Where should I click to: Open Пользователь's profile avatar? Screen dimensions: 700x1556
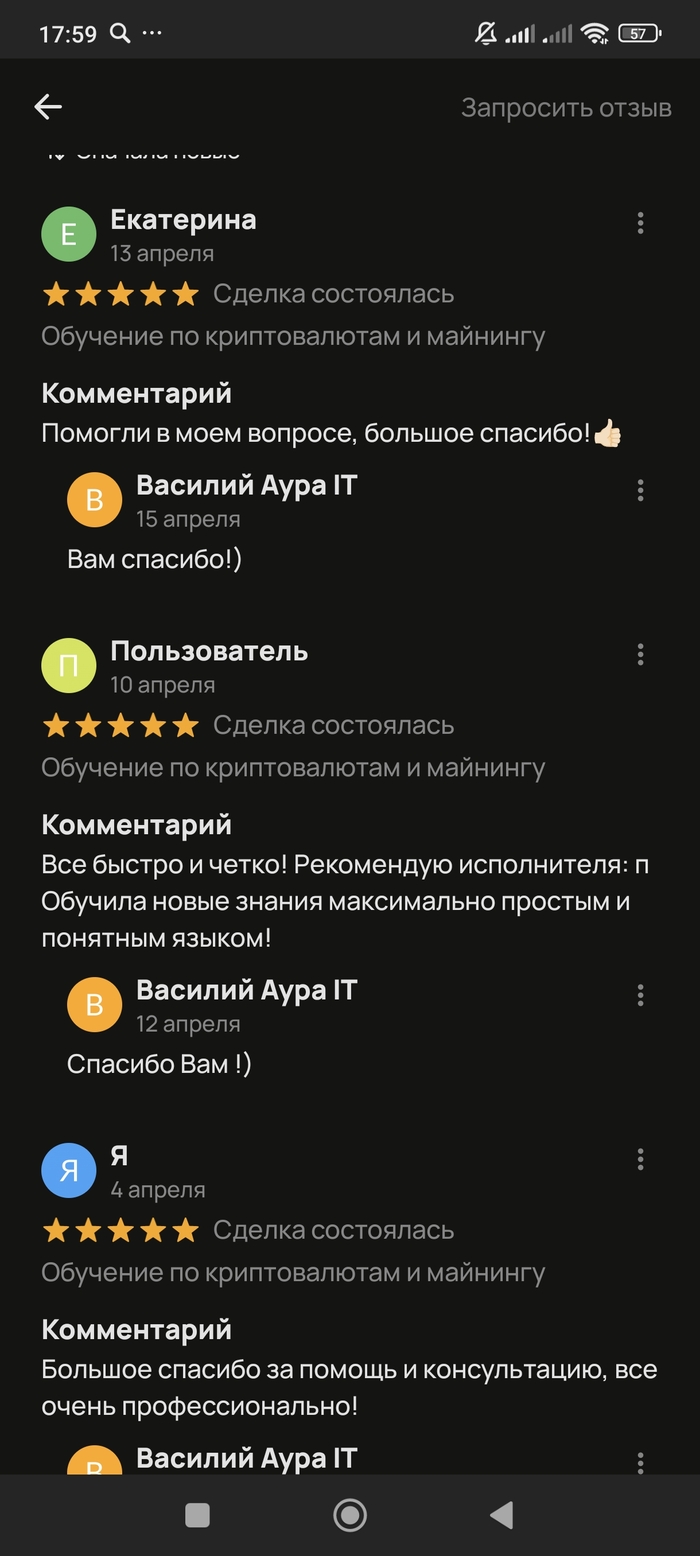[69, 666]
